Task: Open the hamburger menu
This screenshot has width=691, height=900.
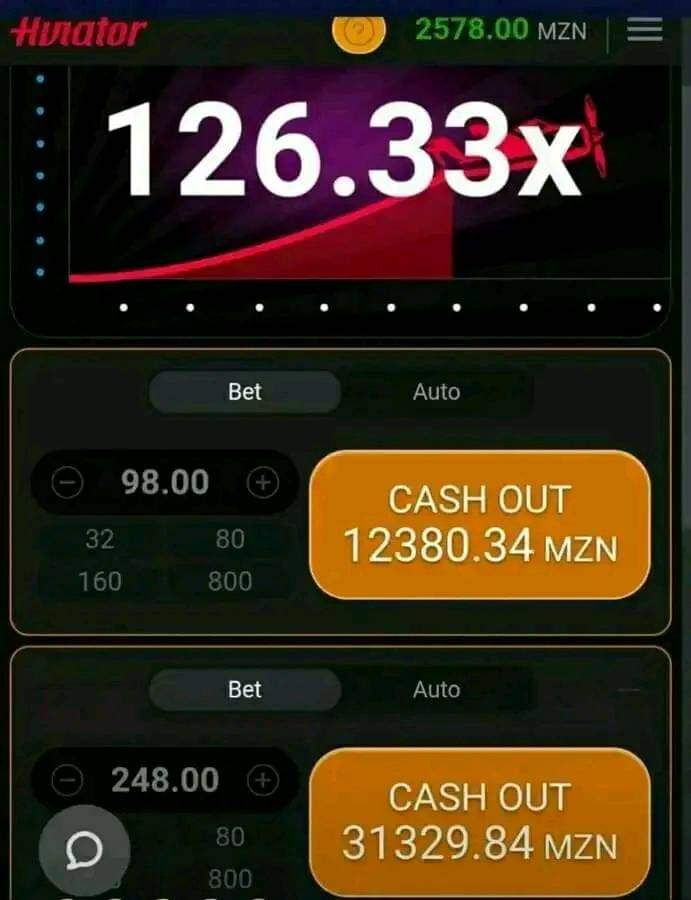Action: pos(645,31)
